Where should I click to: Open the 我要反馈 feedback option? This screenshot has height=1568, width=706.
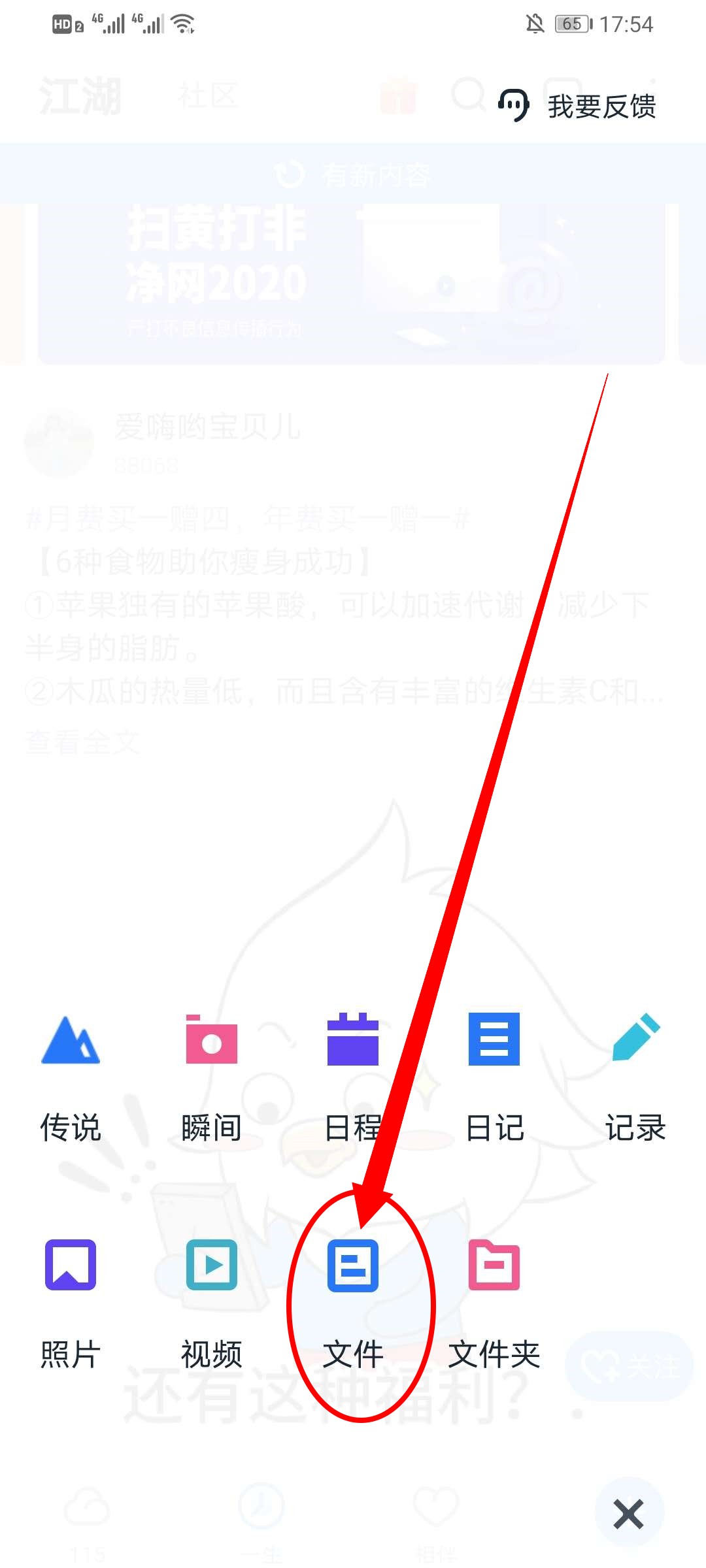tap(579, 106)
